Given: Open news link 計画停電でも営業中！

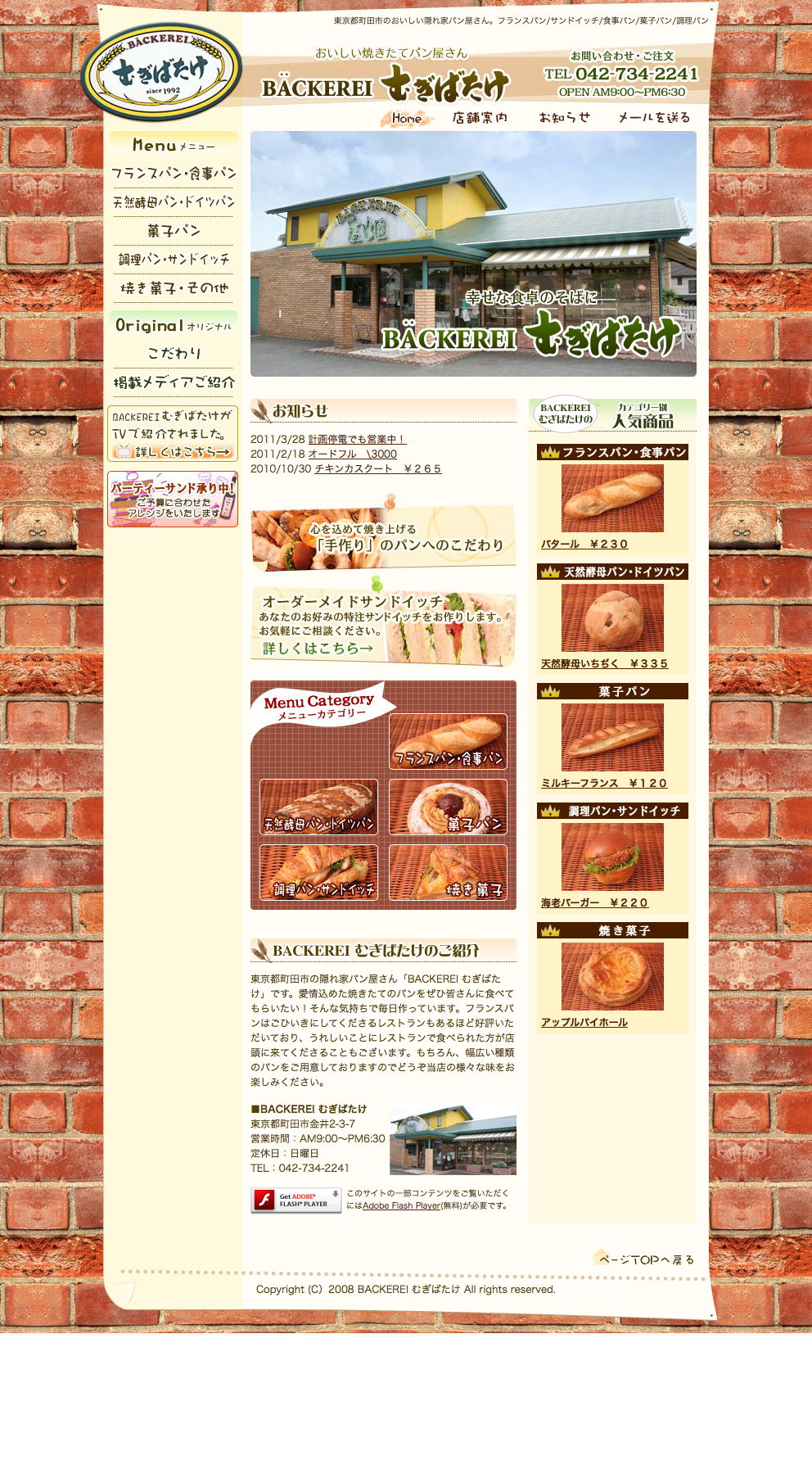Looking at the screenshot, I should 357,440.
